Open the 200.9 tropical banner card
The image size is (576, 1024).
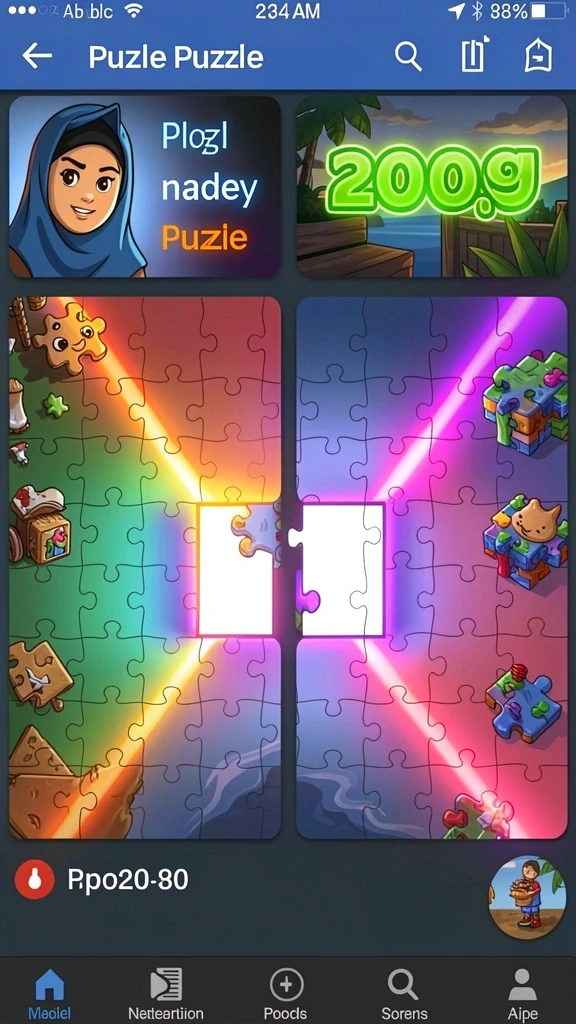click(x=432, y=187)
